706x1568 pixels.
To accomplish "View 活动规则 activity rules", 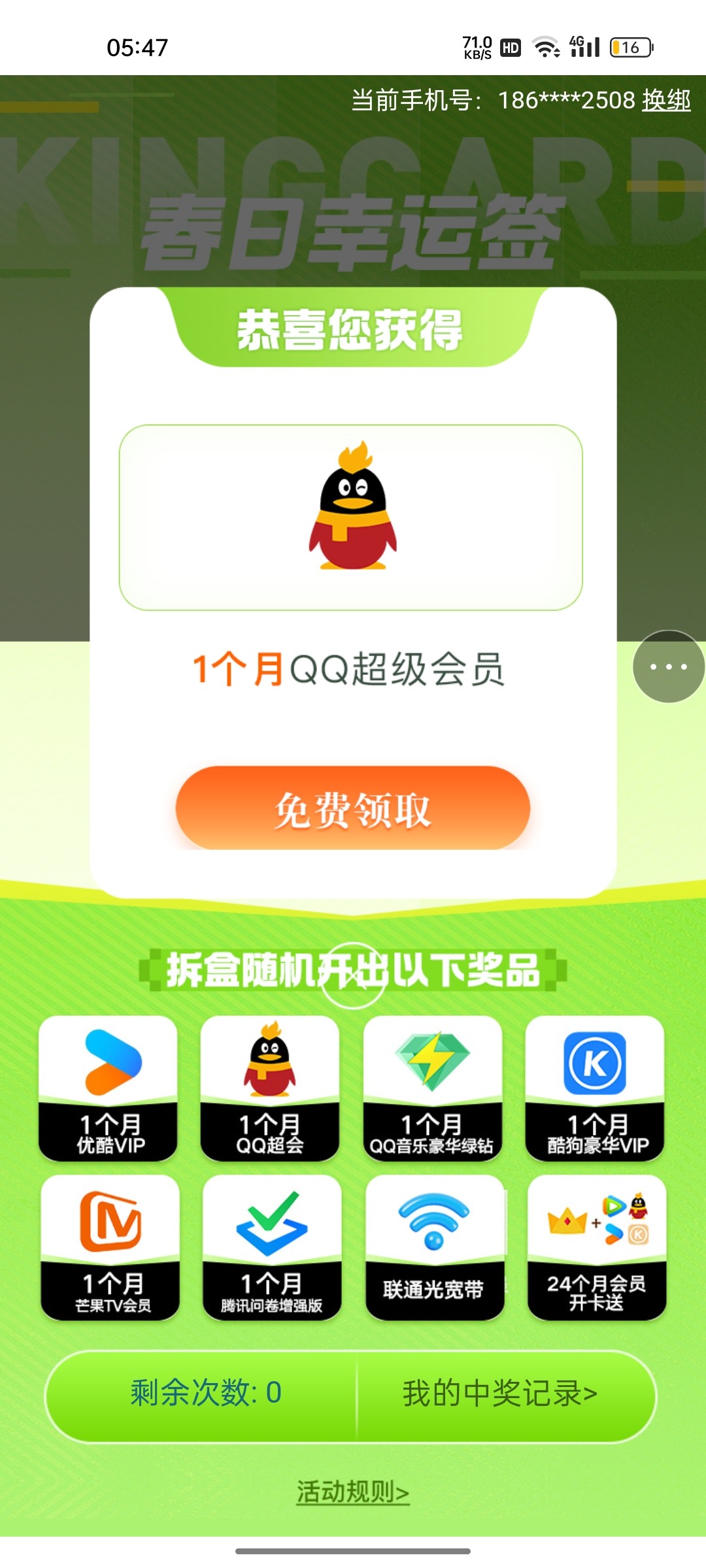I will pos(352,1492).
